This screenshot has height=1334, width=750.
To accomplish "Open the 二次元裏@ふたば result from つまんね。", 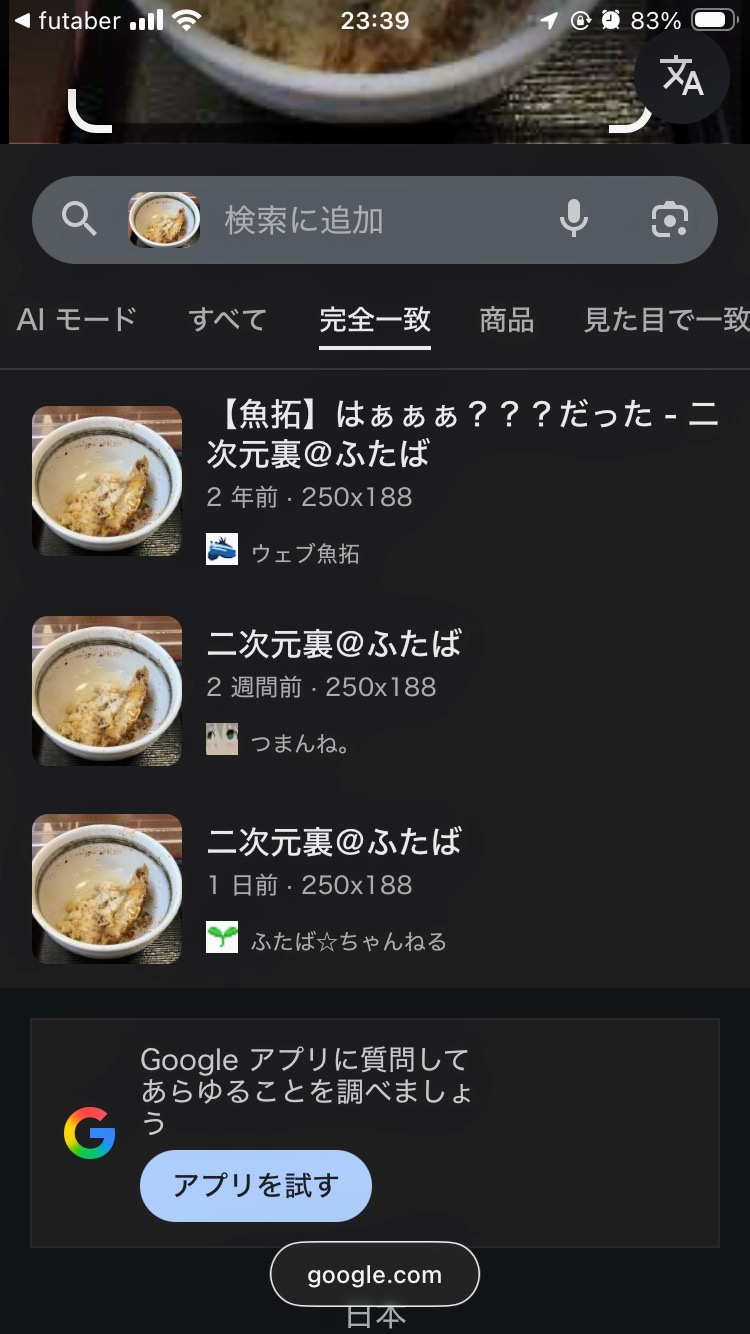I will tap(334, 644).
